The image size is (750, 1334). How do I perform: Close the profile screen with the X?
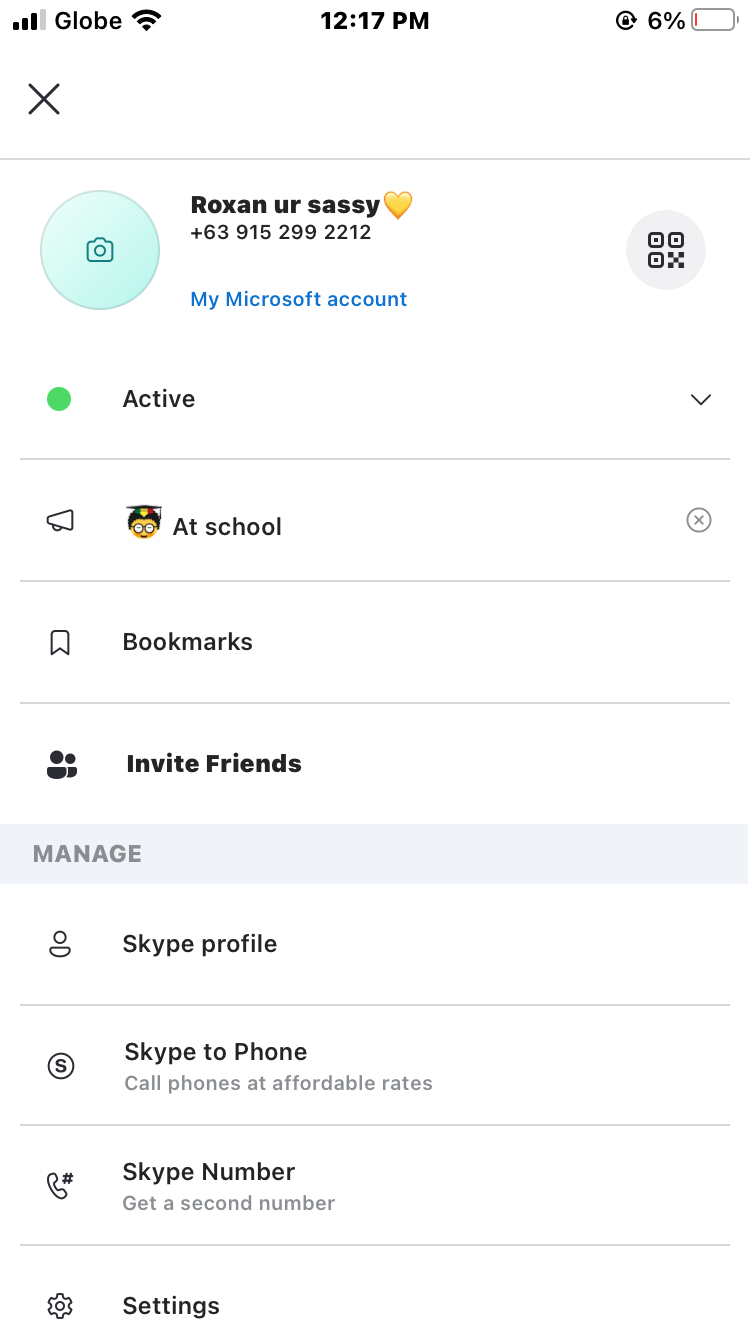click(44, 99)
